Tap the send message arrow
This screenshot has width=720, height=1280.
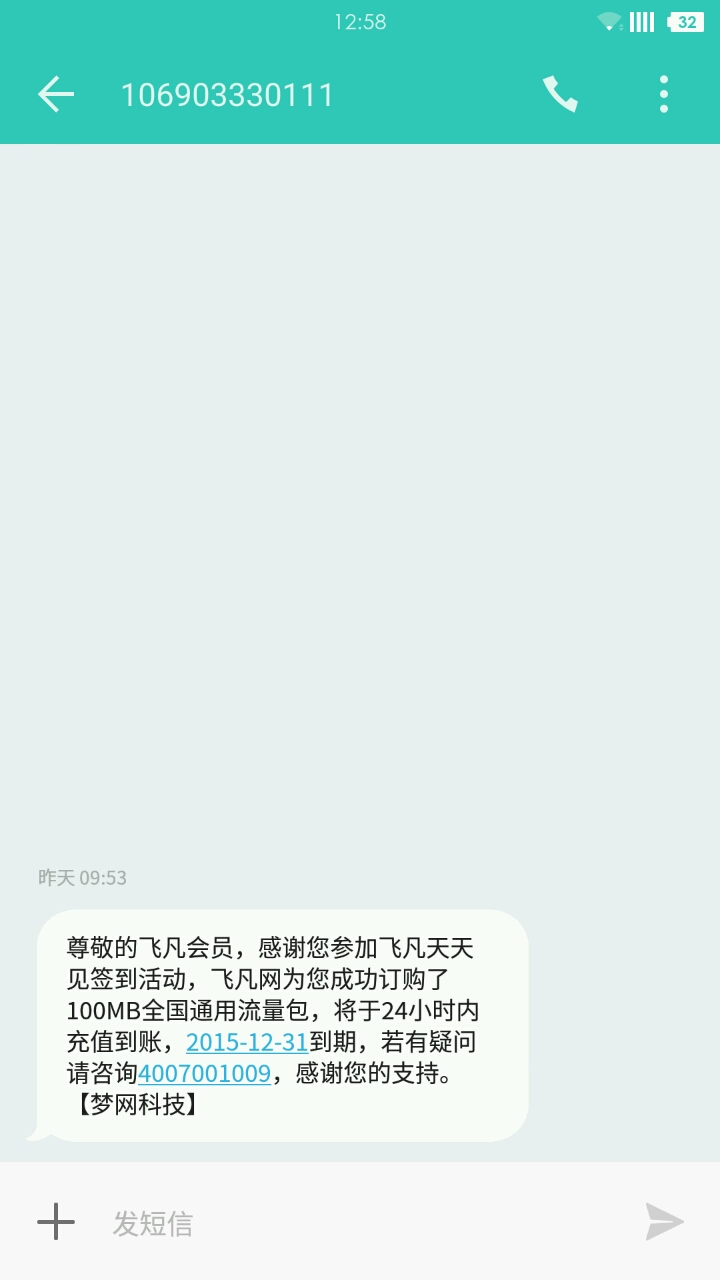664,1222
